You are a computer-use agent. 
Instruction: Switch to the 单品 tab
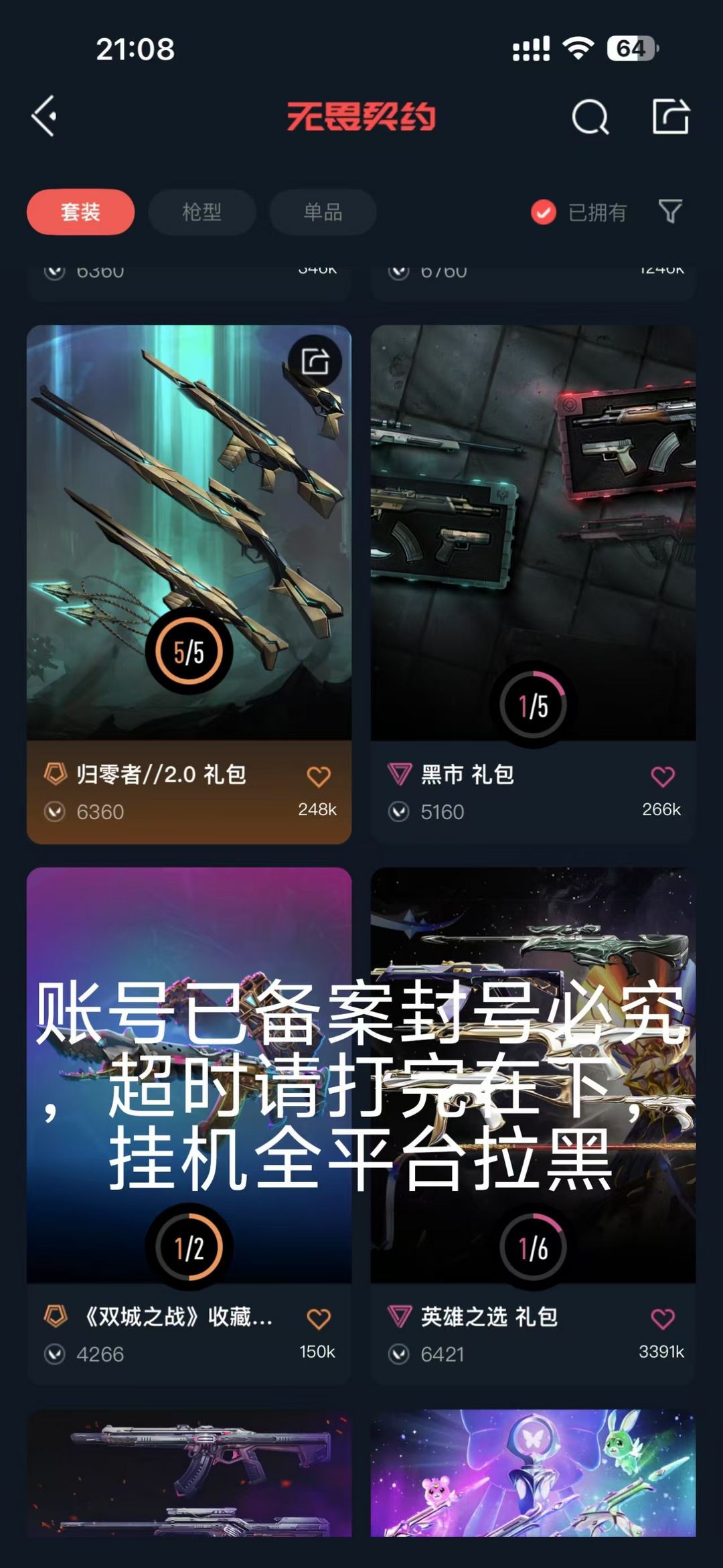[x=323, y=212]
